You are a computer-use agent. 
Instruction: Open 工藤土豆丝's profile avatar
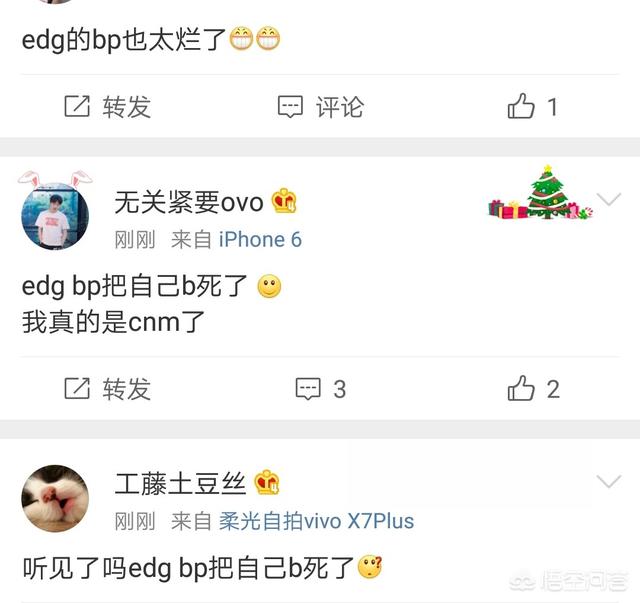(55, 498)
